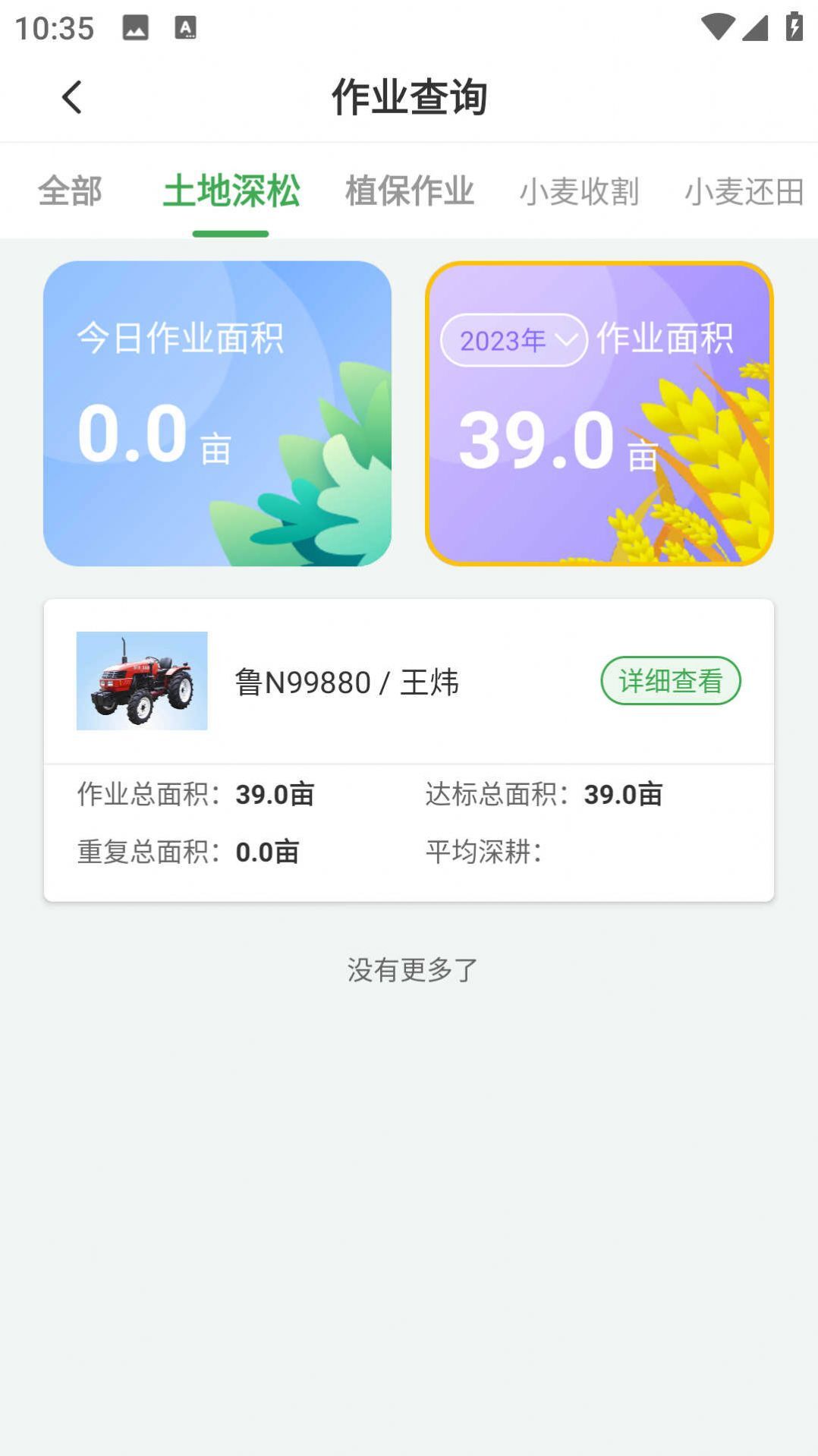818x1456 pixels.
Task: Select the 植保作业 tab
Action: coord(410,192)
